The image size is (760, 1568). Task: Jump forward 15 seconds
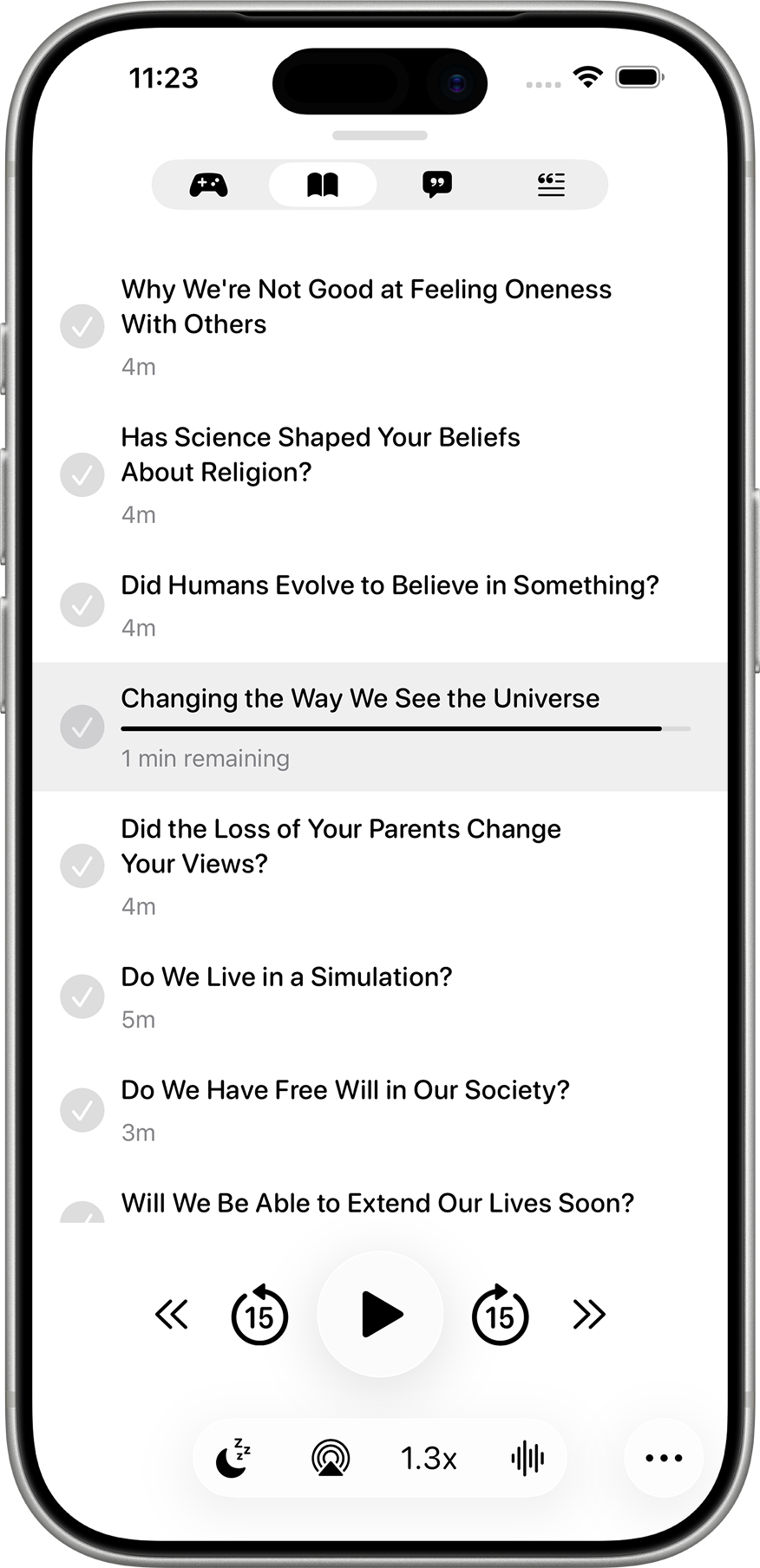tap(500, 1315)
